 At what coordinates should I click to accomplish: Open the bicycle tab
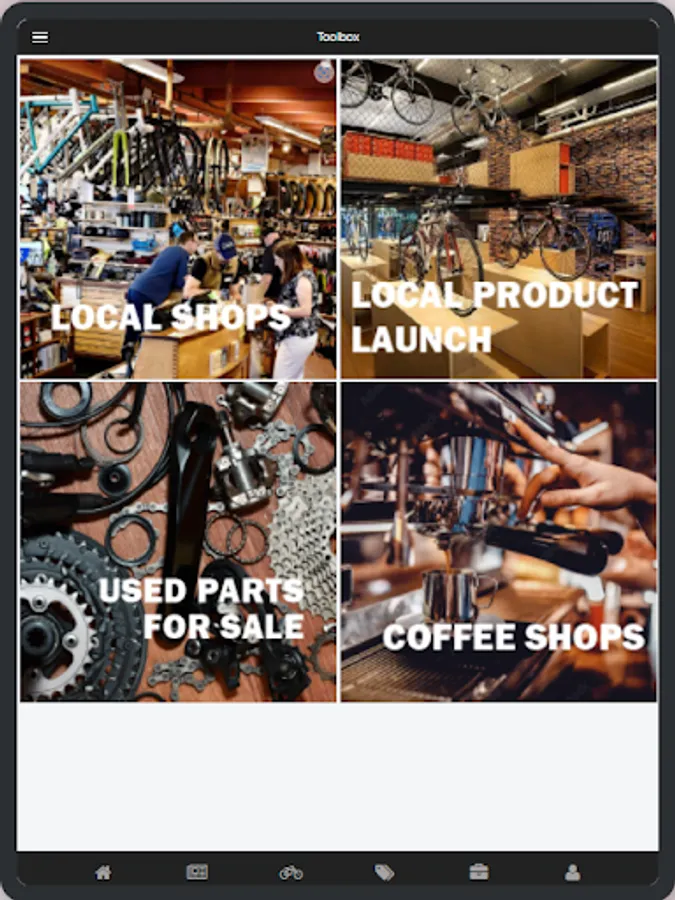291,872
